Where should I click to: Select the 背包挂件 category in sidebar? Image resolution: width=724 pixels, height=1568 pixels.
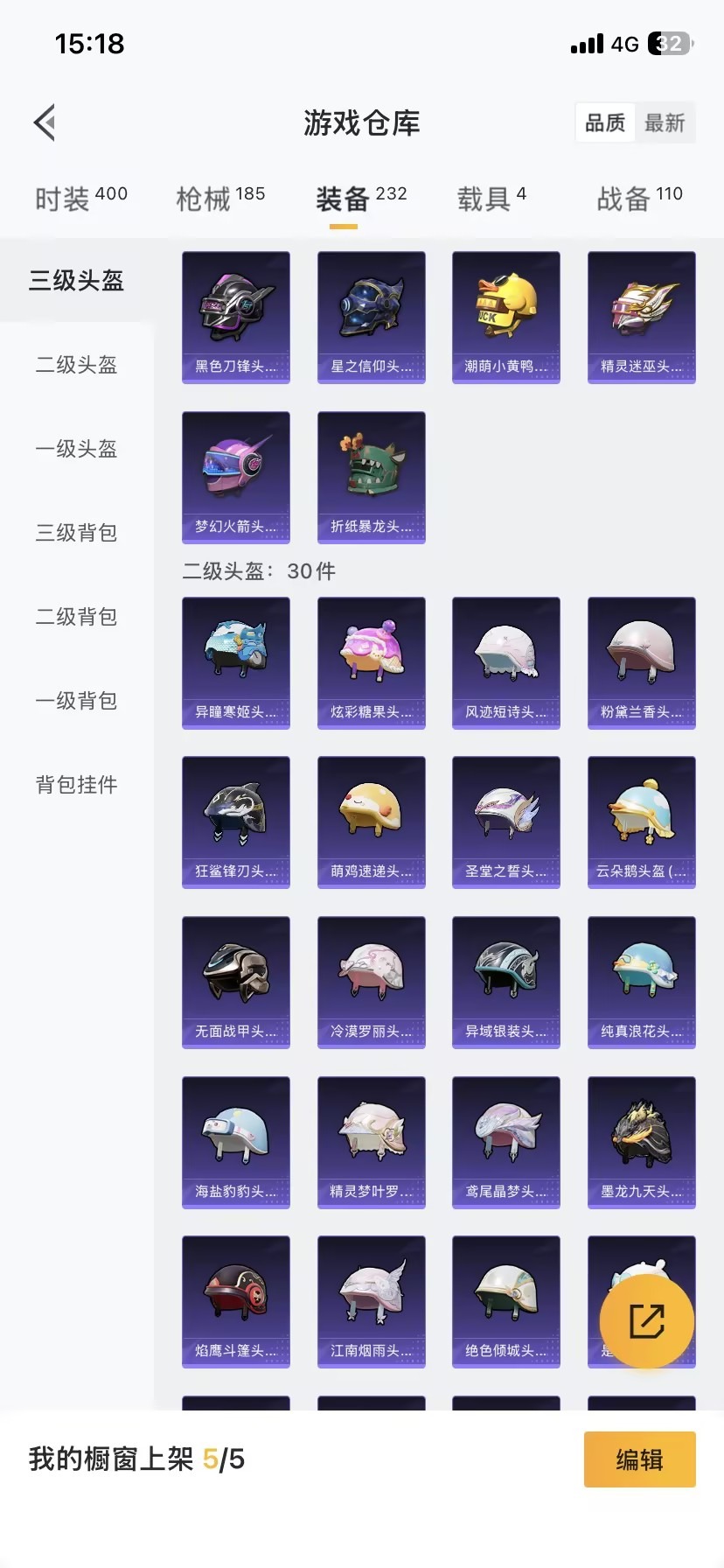(x=76, y=785)
